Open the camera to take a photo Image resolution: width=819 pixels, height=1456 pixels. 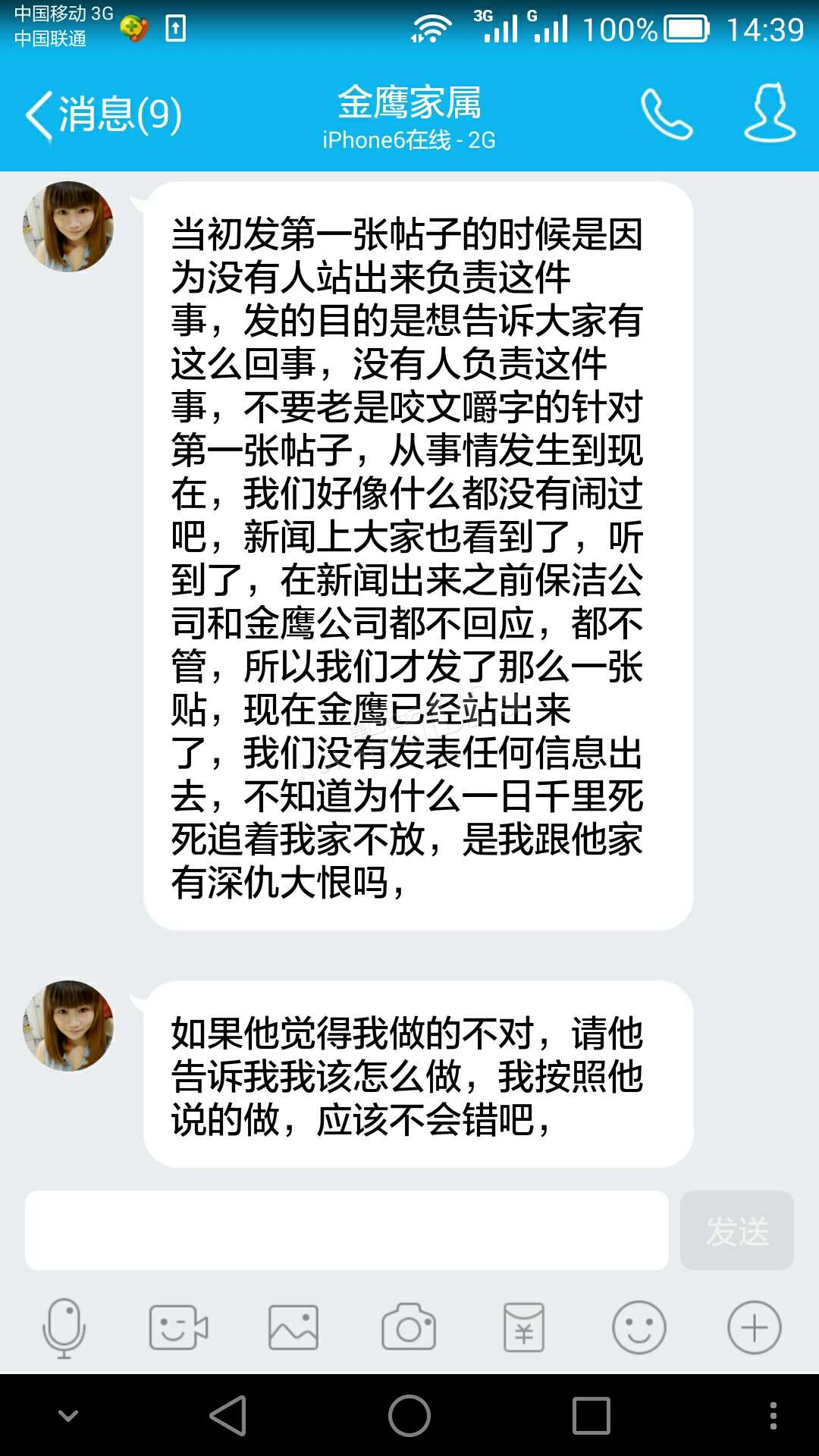[409, 1327]
